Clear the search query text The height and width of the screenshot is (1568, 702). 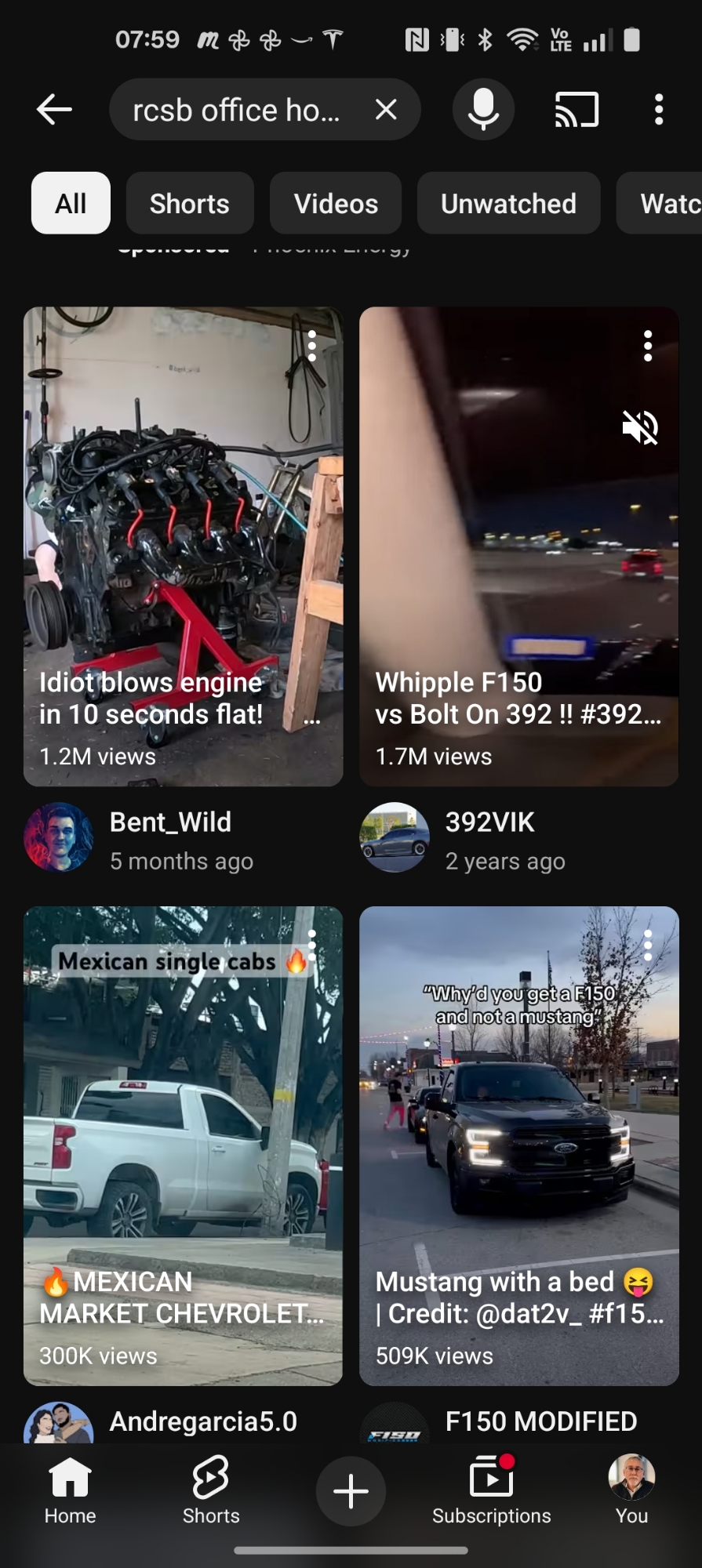click(x=385, y=110)
